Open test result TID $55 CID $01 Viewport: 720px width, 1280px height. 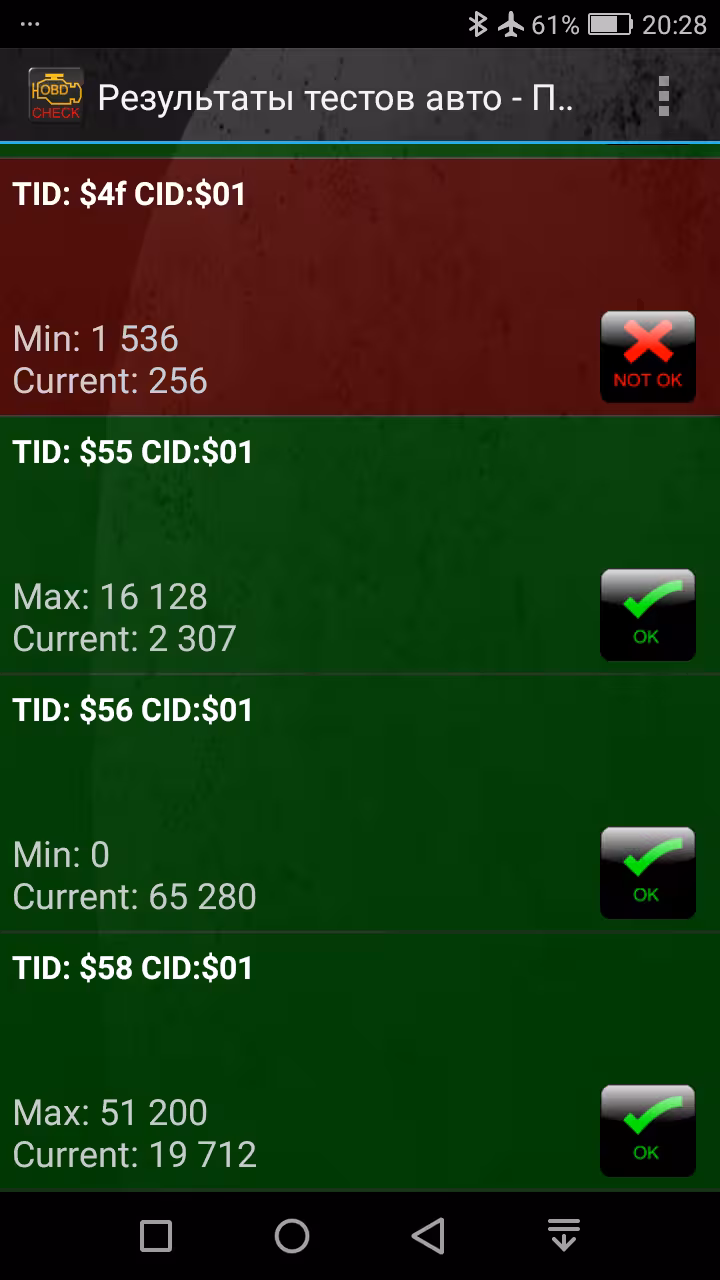[x=360, y=545]
